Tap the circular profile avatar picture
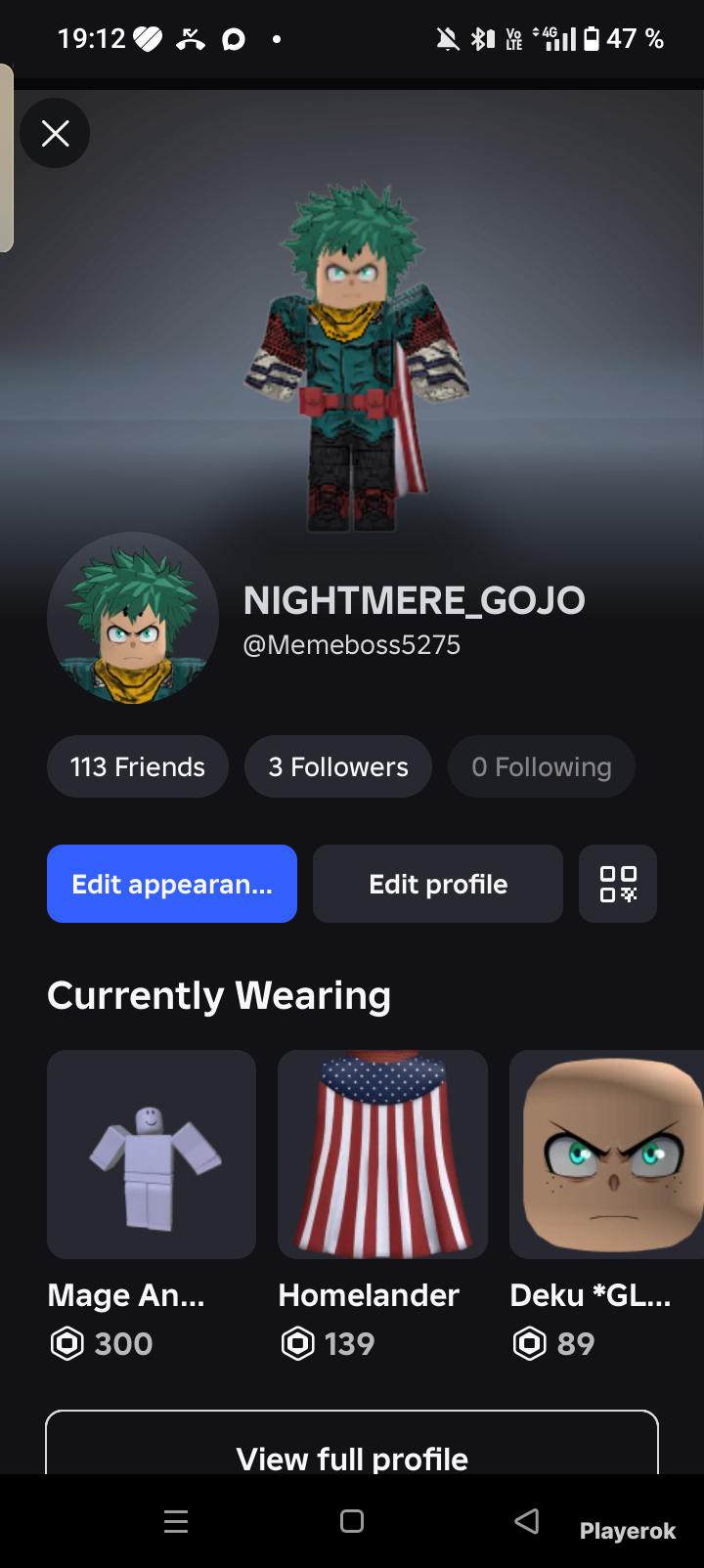The image size is (704, 1568). [133, 618]
